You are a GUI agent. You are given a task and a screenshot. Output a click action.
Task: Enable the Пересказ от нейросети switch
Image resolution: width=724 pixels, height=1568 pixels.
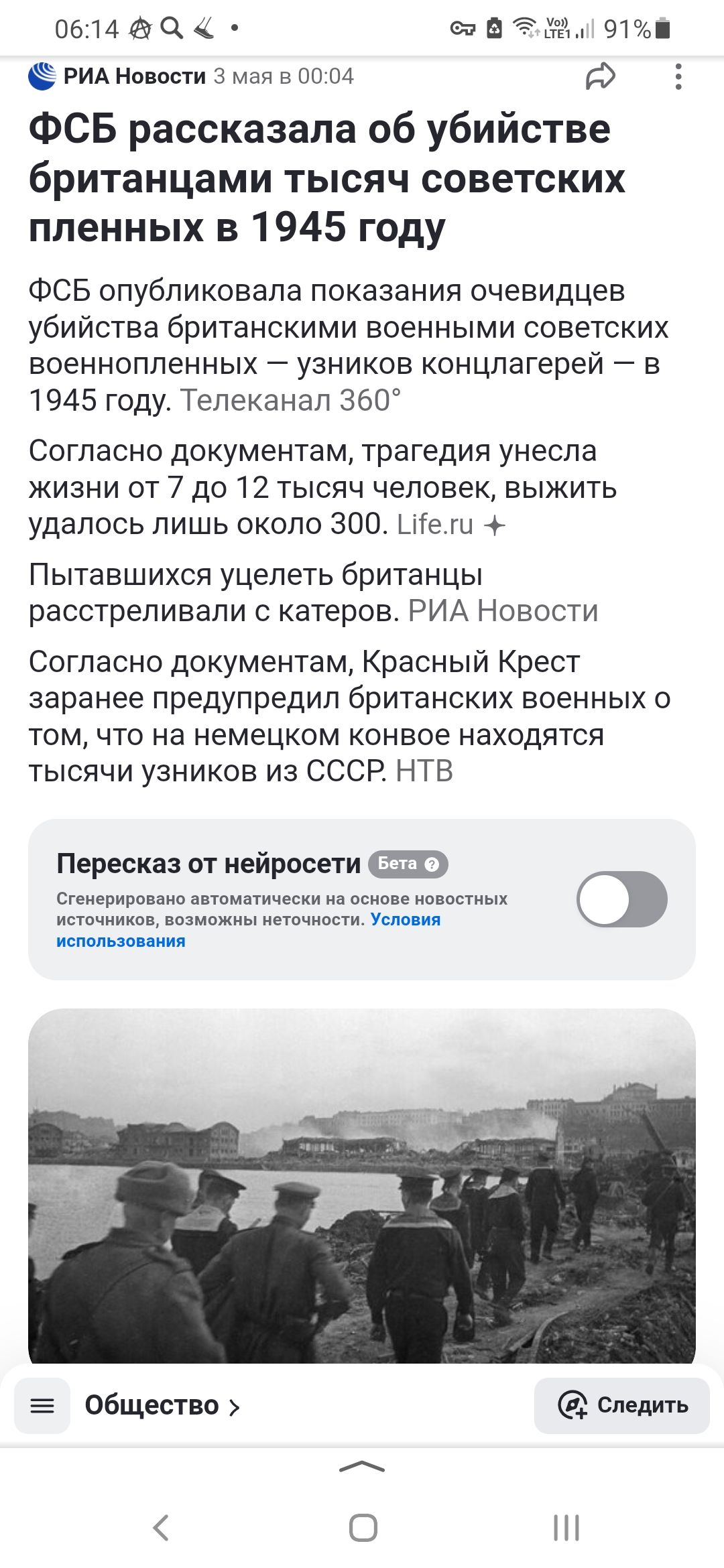click(x=621, y=899)
